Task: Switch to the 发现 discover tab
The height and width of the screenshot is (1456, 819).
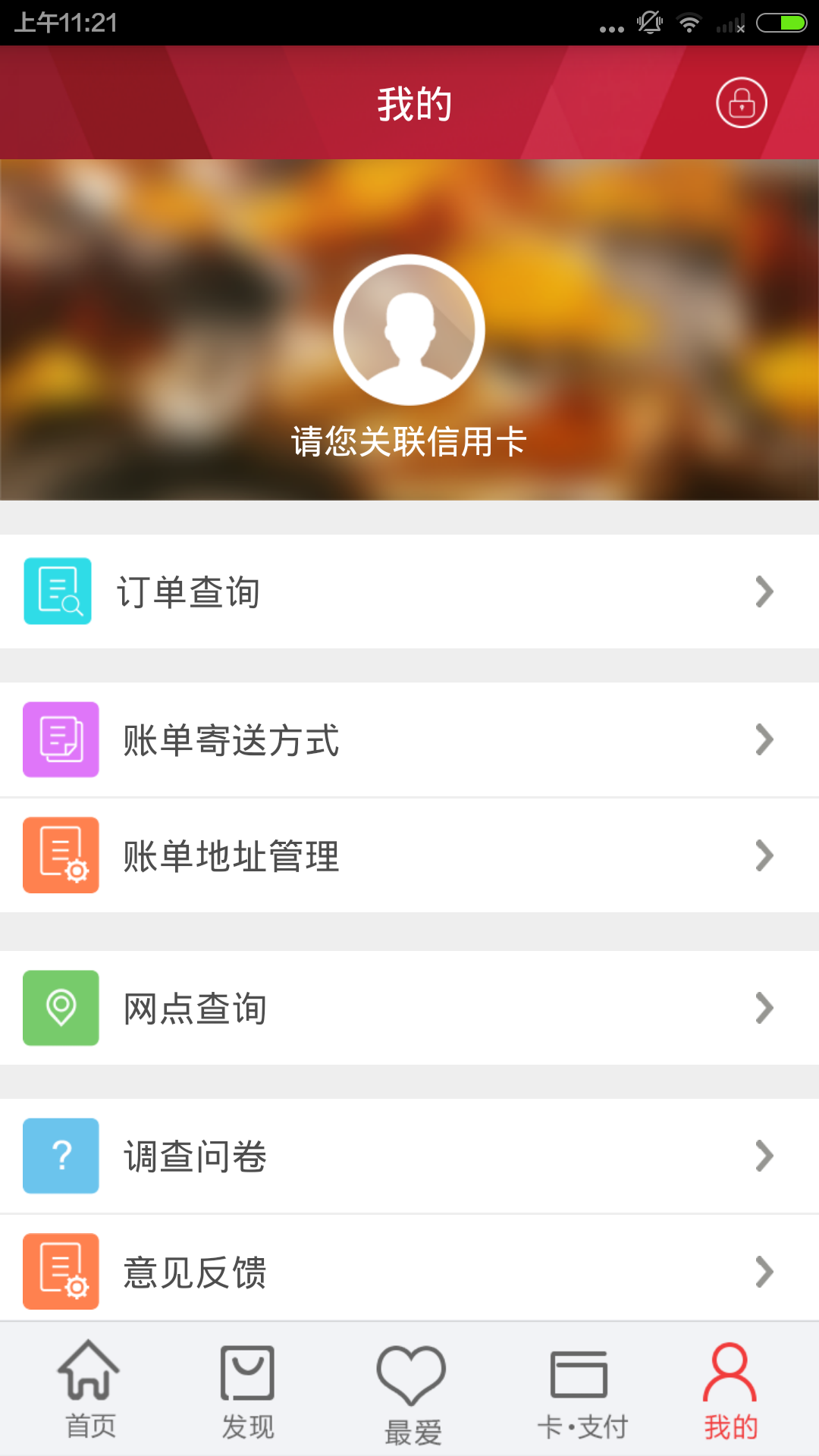Action: tap(247, 1389)
